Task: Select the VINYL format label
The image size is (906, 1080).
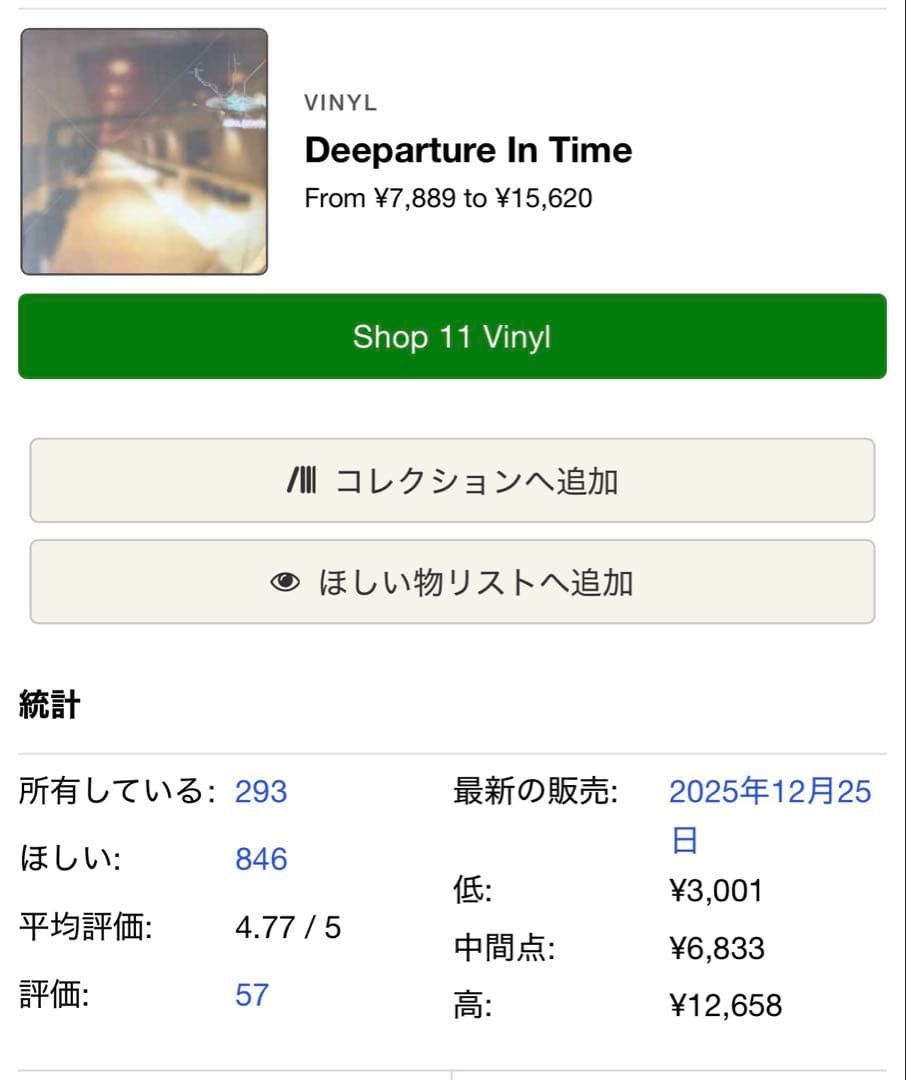Action: [340, 102]
